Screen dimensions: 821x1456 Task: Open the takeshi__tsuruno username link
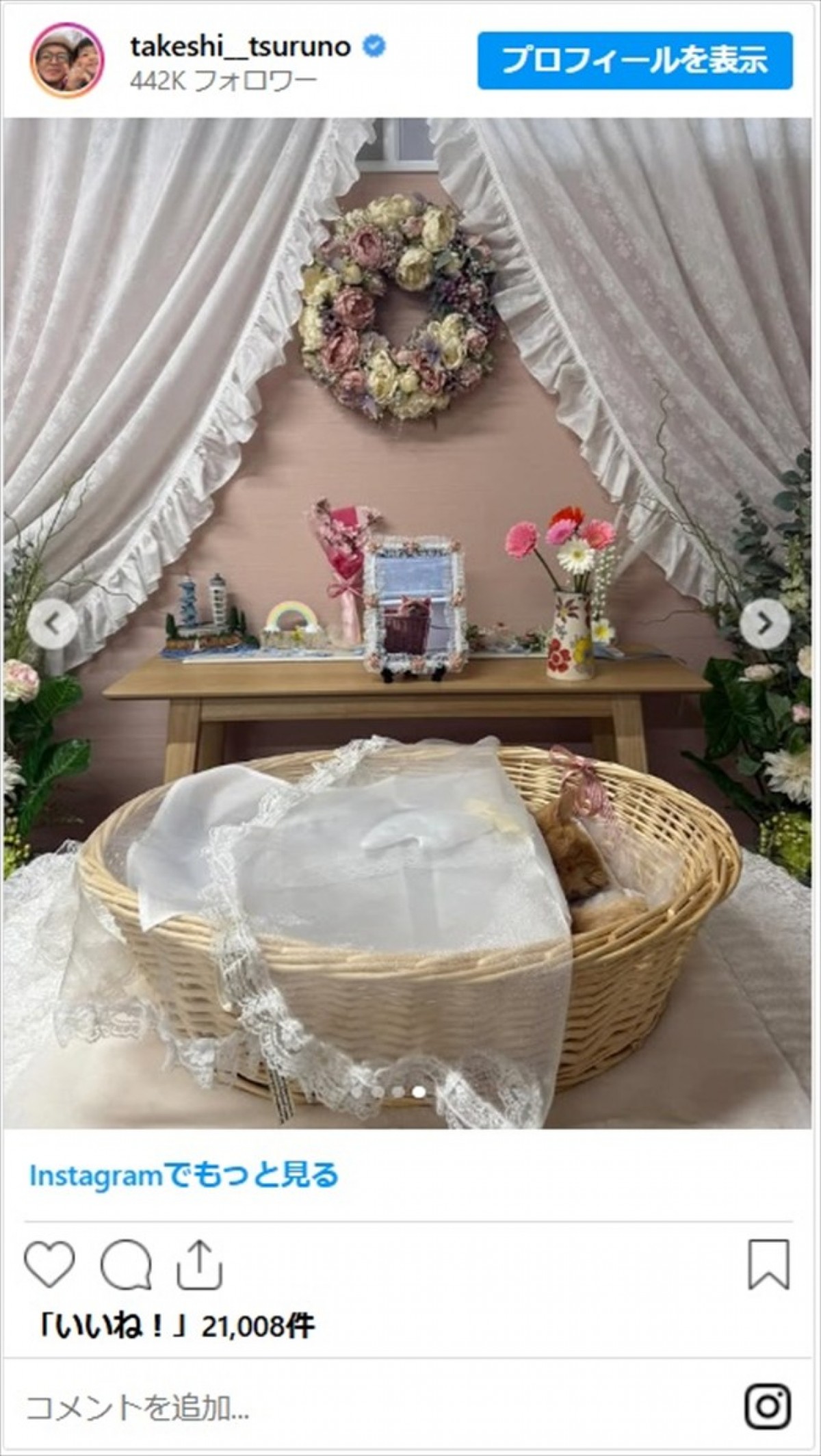point(240,47)
